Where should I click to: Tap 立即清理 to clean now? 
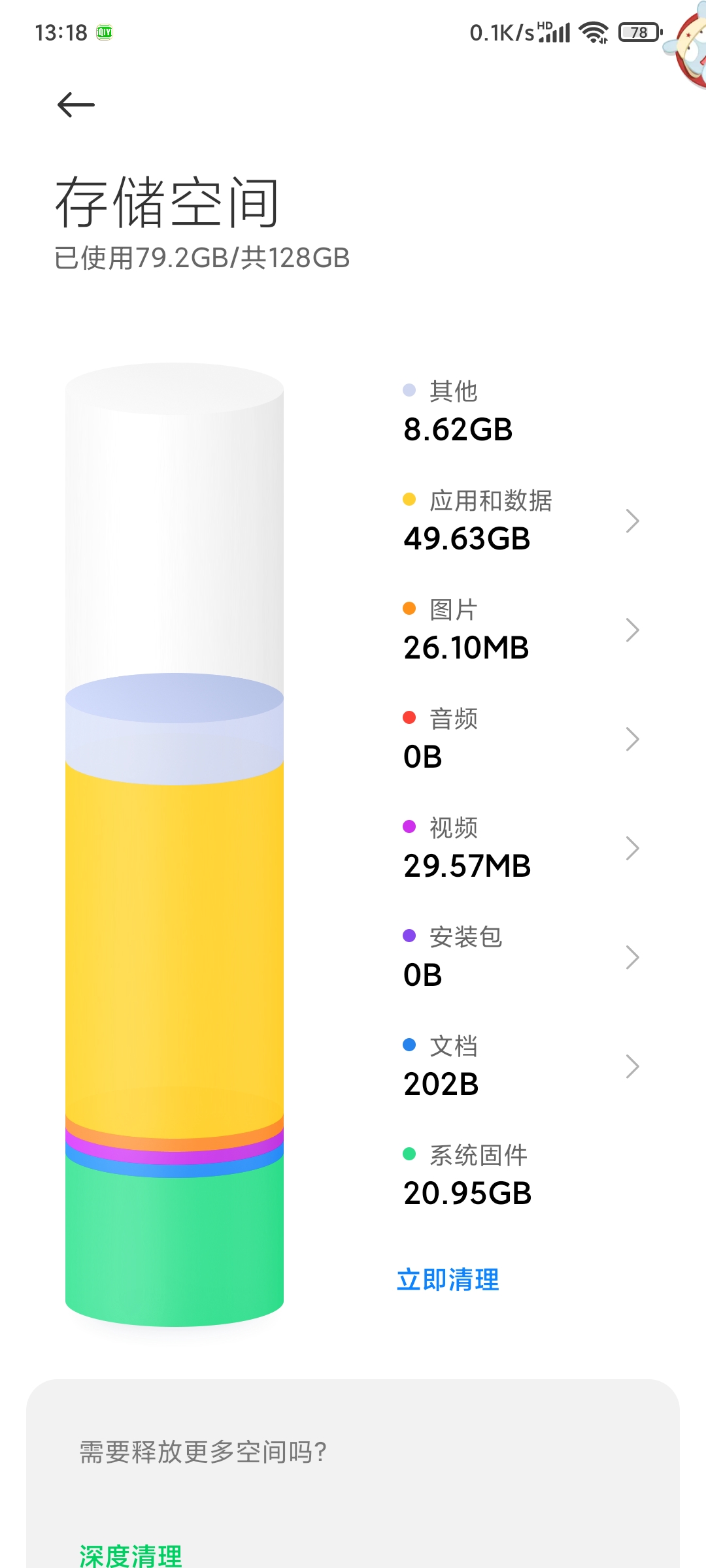click(448, 1280)
